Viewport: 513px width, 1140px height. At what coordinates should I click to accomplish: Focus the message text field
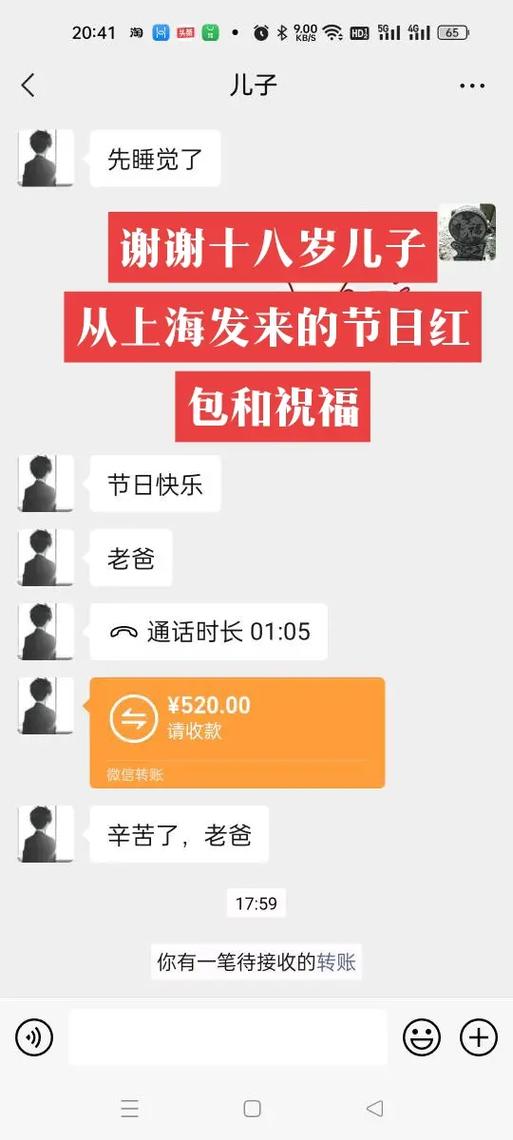tap(228, 1037)
